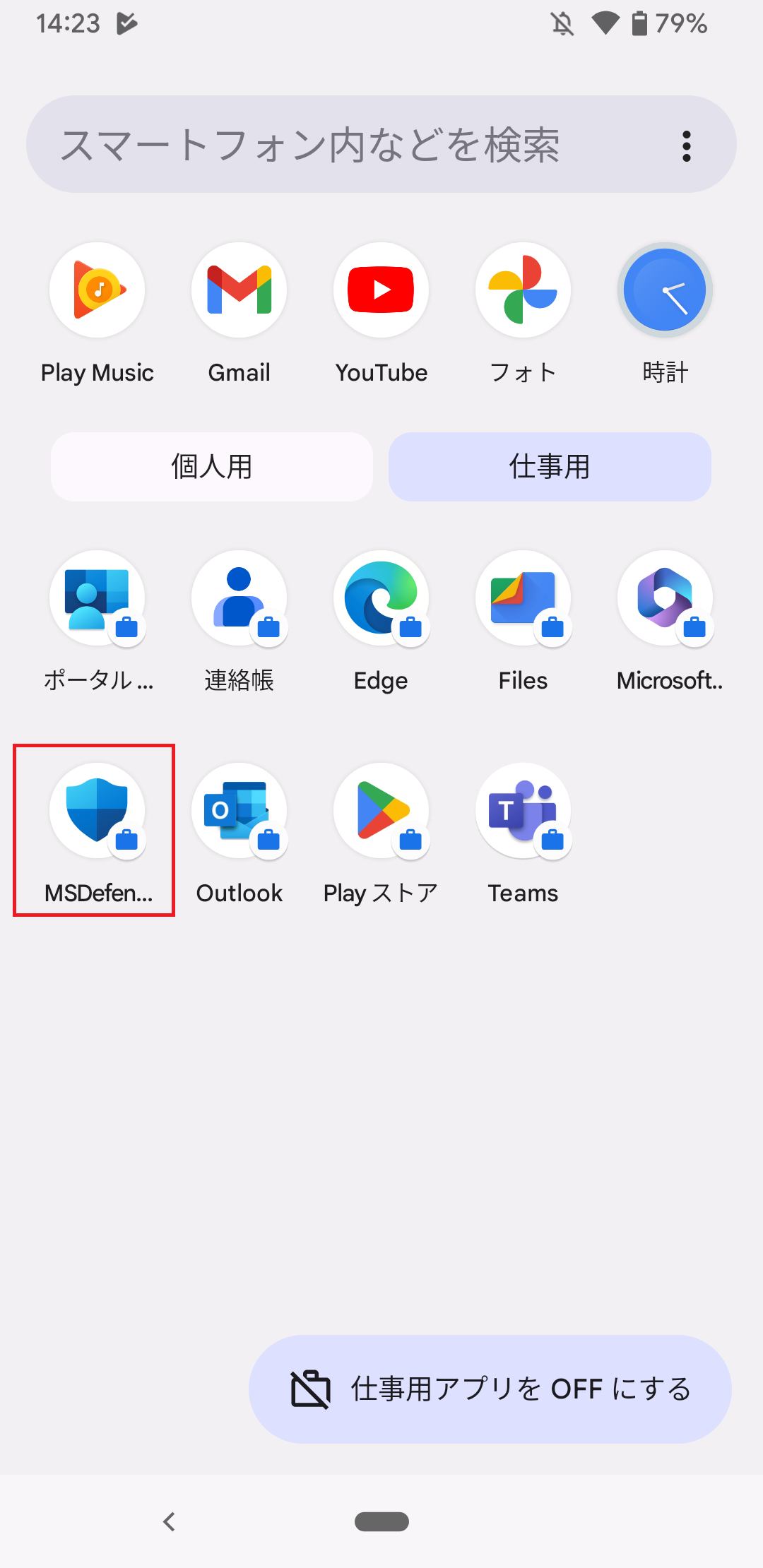This screenshot has height=1568, width=763.
Task: Launch the Edge browser
Action: (381, 622)
